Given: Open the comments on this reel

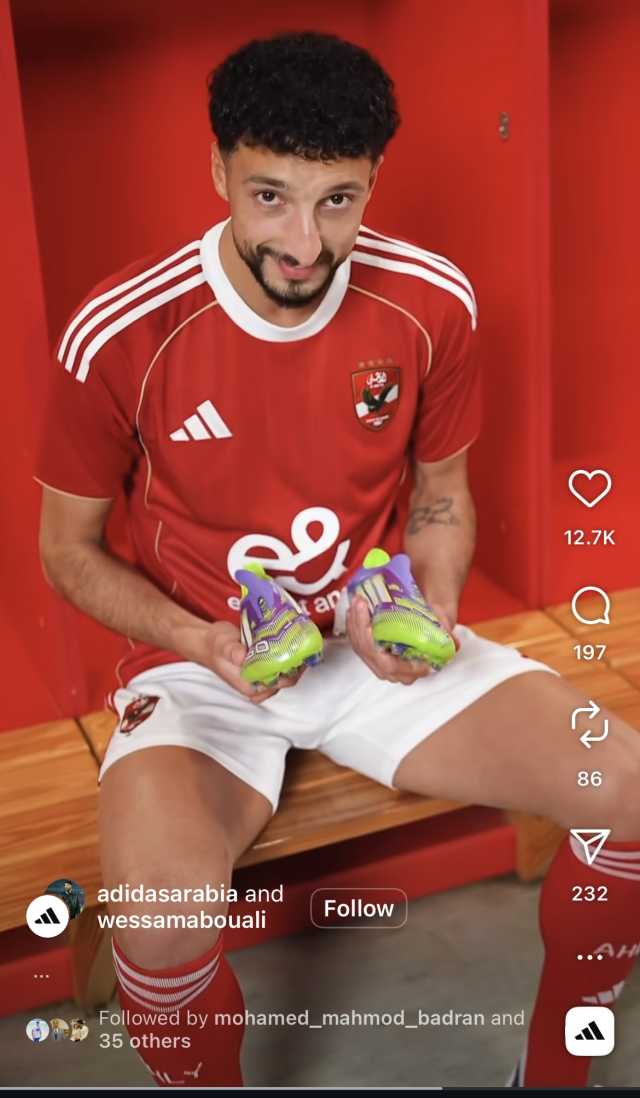Looking at the screenshot, I should [589, 606].
